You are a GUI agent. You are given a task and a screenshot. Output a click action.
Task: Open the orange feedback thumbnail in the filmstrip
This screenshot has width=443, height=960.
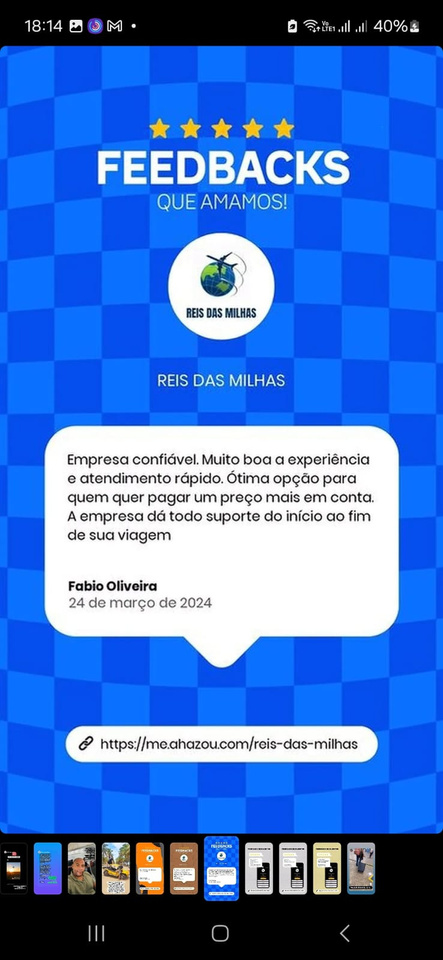click(x=150, y=868)
